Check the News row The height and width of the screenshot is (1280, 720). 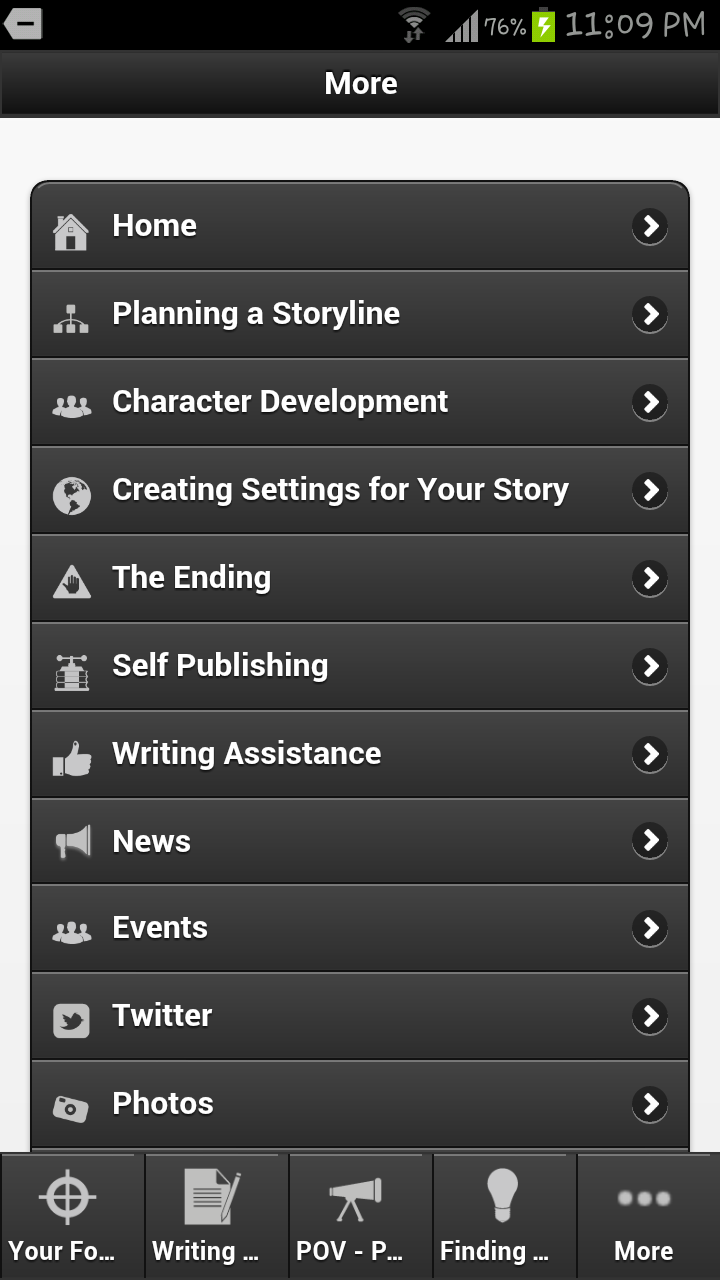(x=360, y=841)
